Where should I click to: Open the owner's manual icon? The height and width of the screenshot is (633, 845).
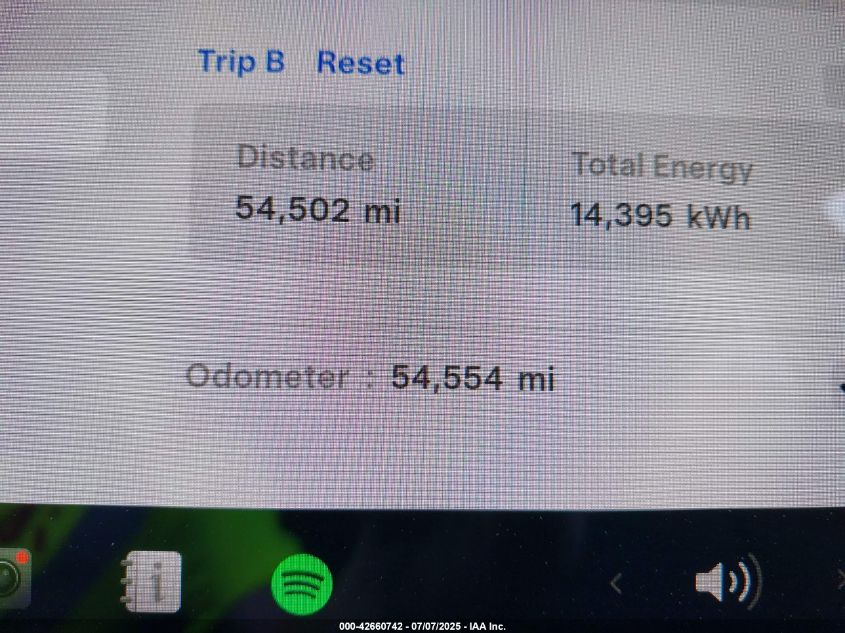tap(151, 582)
